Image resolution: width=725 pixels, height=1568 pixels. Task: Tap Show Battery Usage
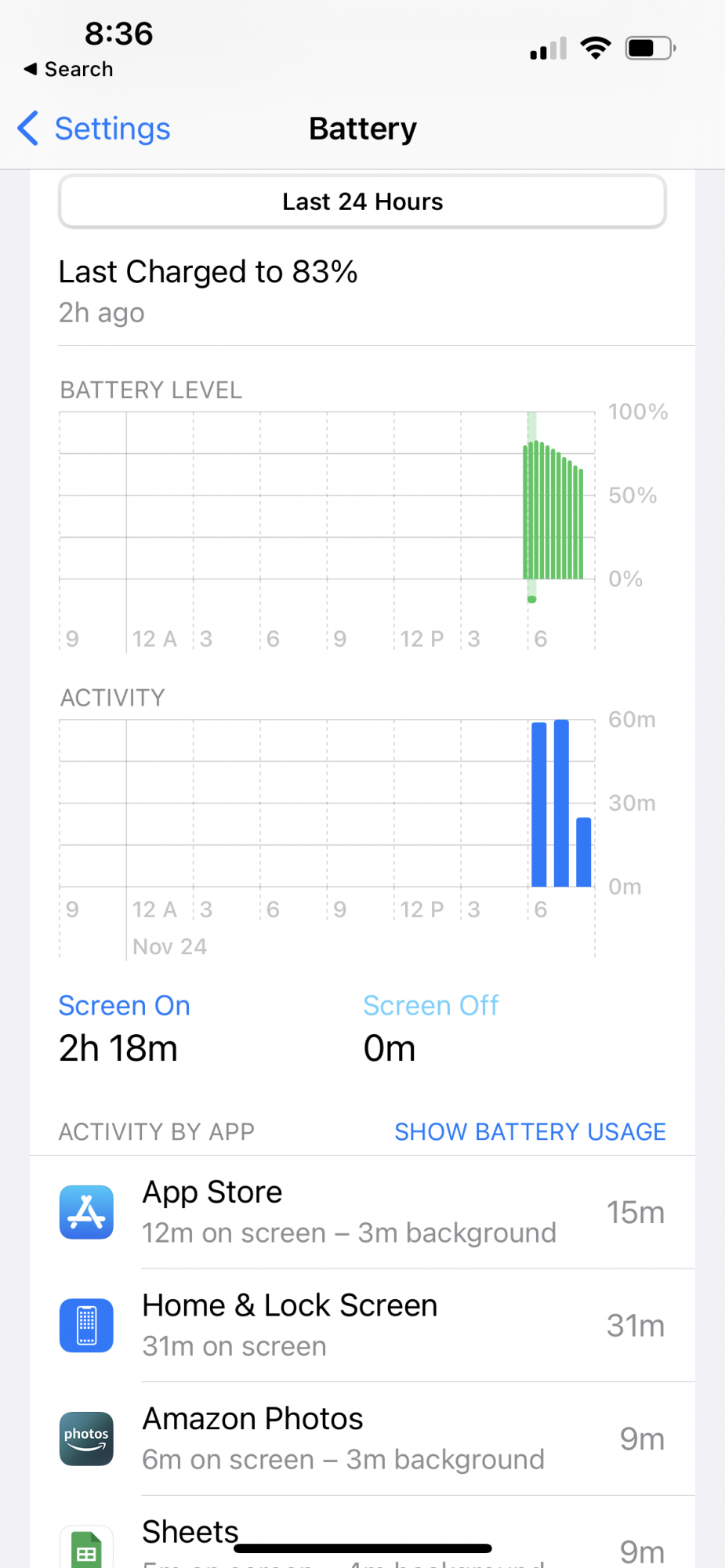(x=530, y=1131)
